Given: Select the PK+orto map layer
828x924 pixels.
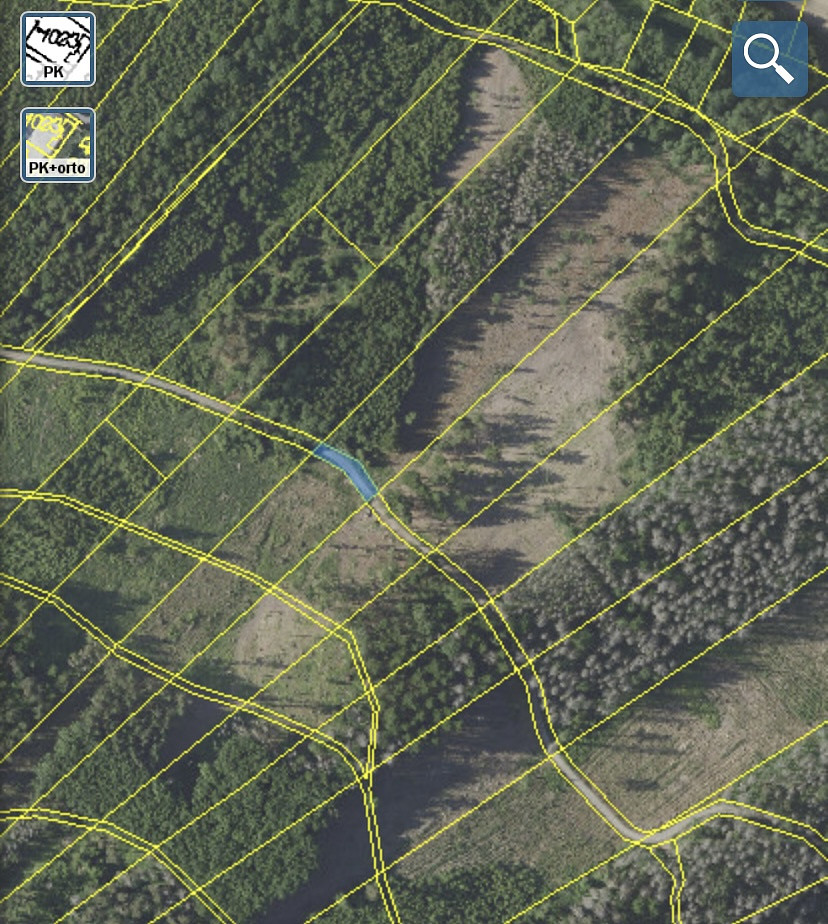Looking at the screenshot, I should [58, 145].
